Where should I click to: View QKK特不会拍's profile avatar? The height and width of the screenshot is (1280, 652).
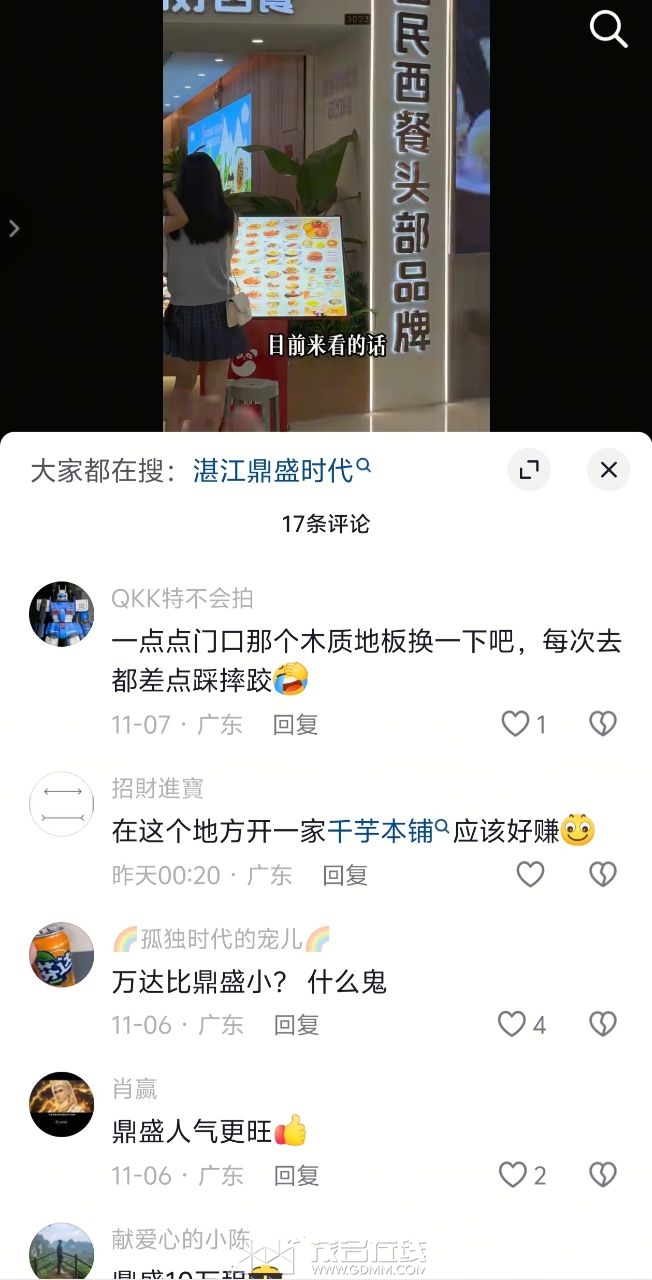pos(61,614)
